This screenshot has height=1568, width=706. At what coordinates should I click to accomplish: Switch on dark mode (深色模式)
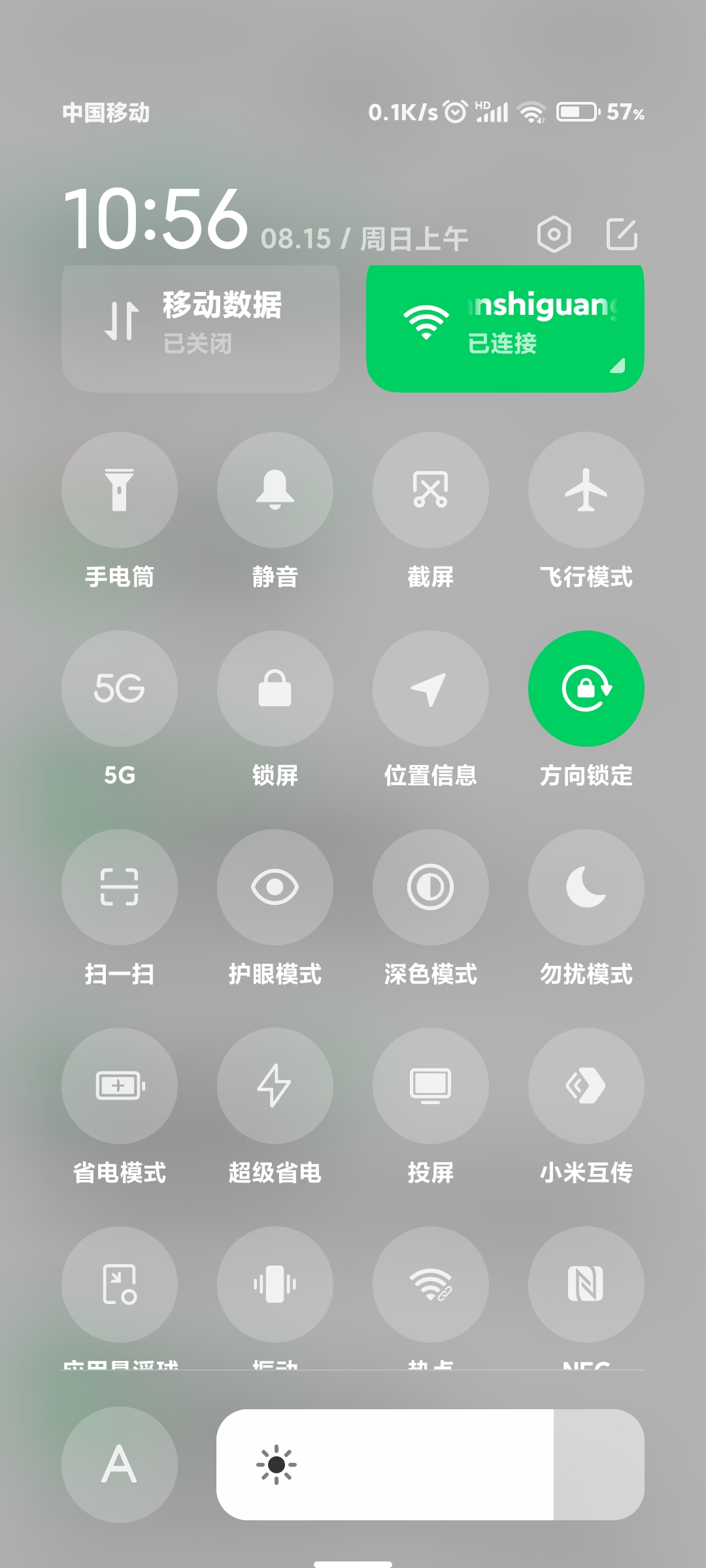click(431, 887)
